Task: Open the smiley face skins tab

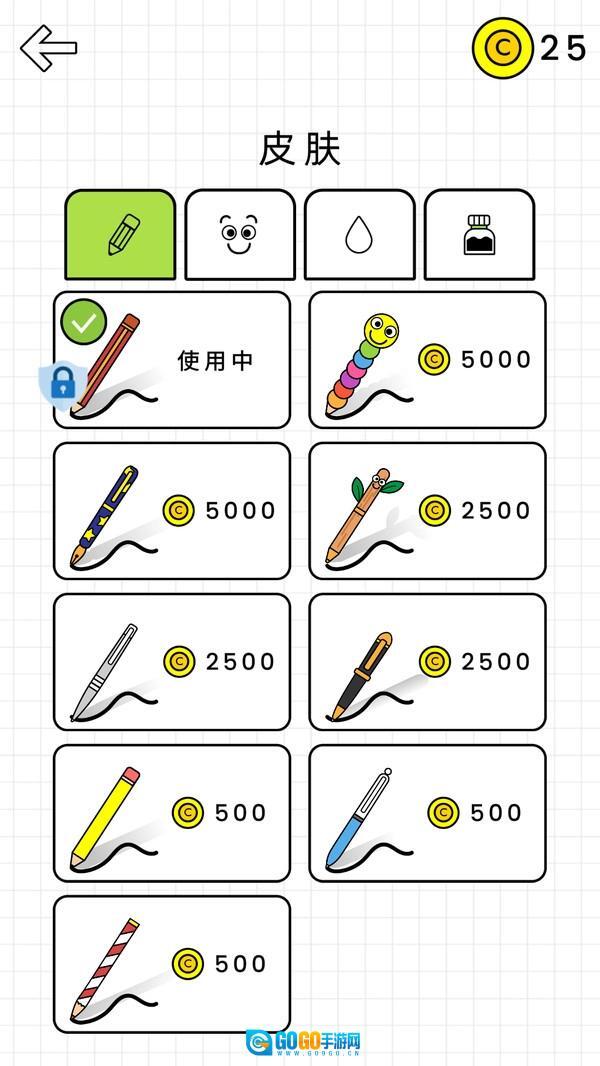Action: pos(240,235)
